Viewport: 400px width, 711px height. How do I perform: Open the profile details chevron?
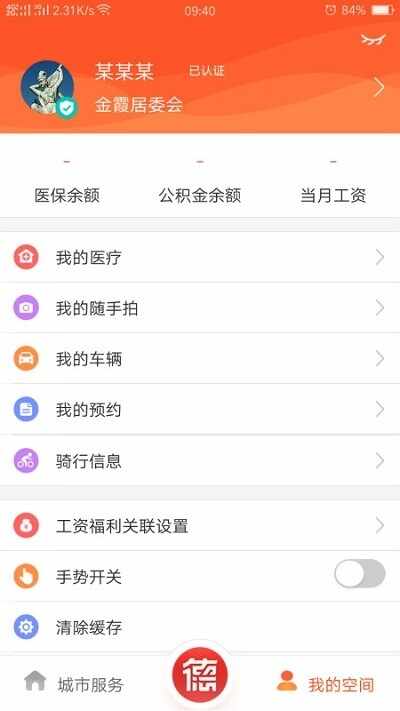[x=379, y=87]
